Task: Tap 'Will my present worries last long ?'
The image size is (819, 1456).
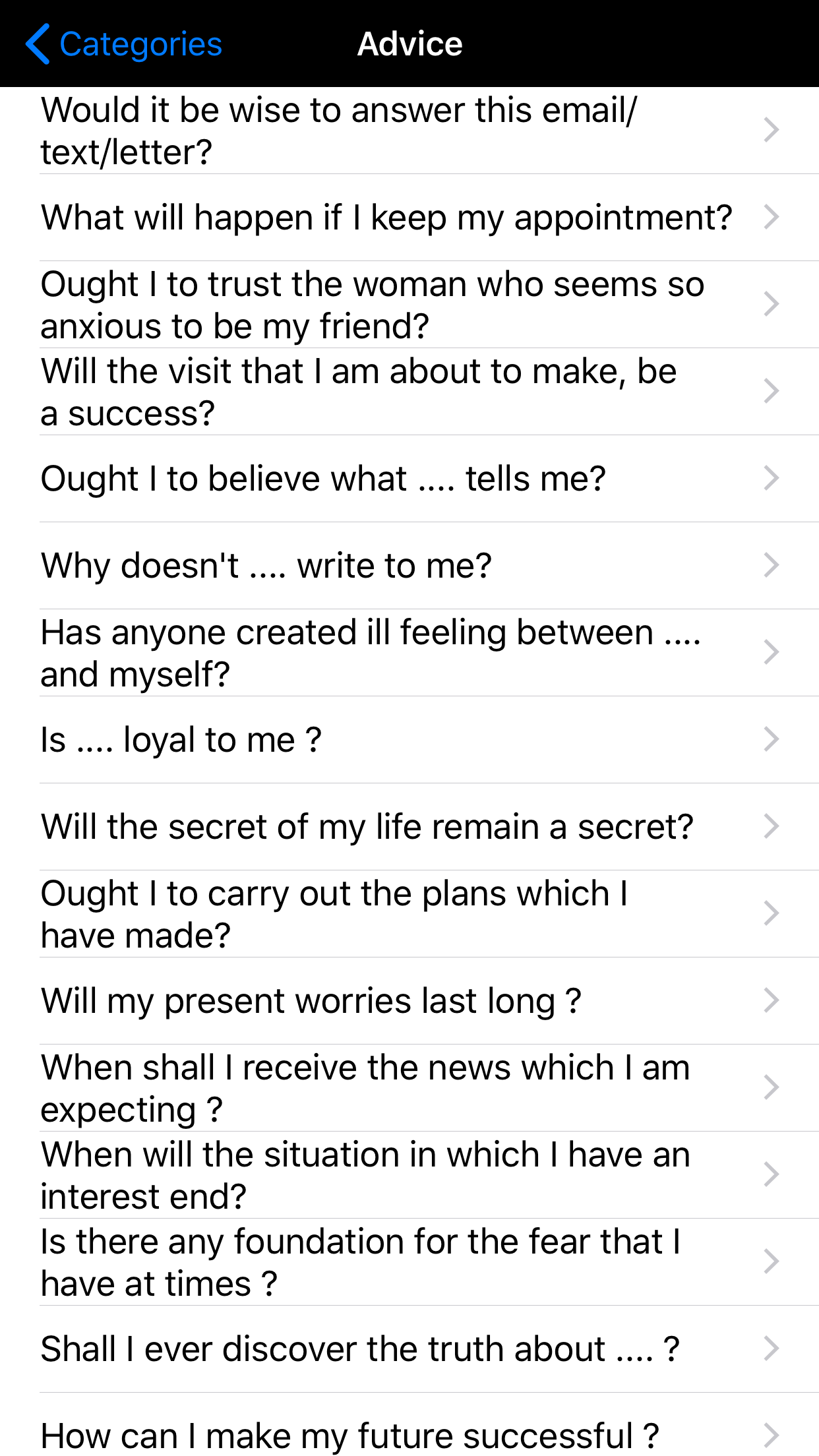Action: [311, 1000]
